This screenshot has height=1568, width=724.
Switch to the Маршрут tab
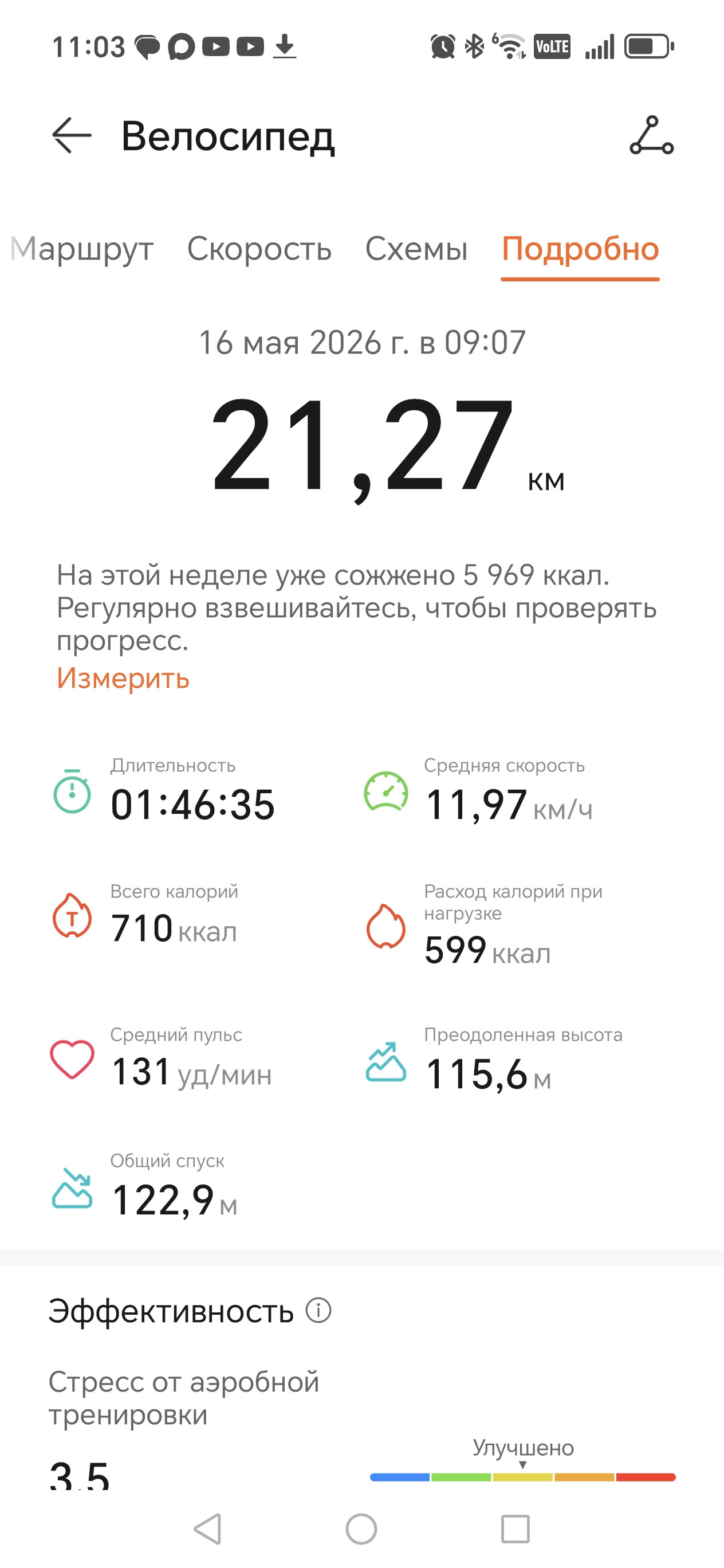tap(81, 249)
